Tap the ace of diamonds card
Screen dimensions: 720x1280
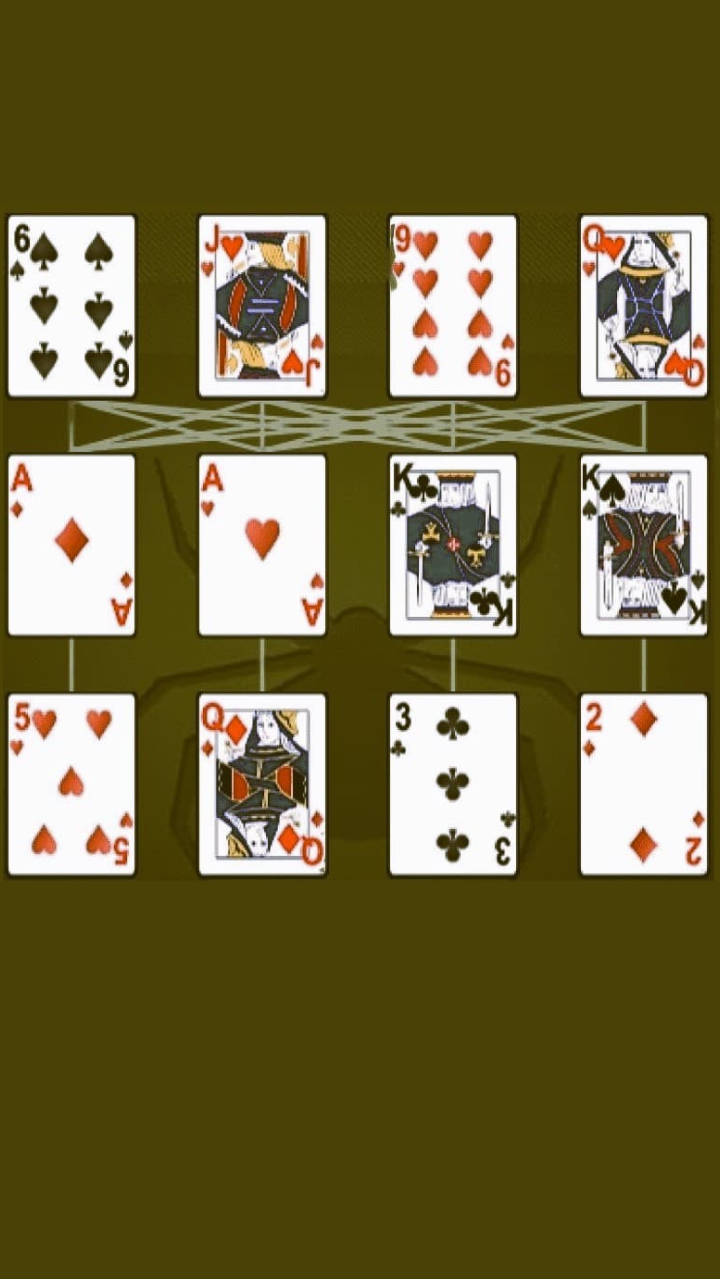(x=71, y=545)
